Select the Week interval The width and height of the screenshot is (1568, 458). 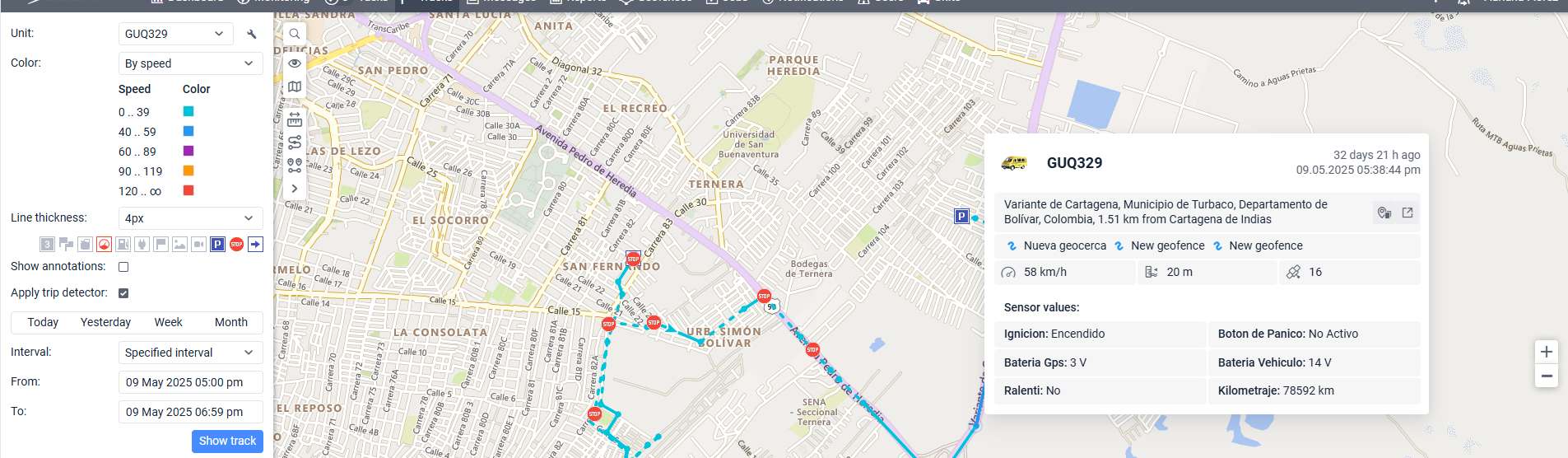click(168, 322)
